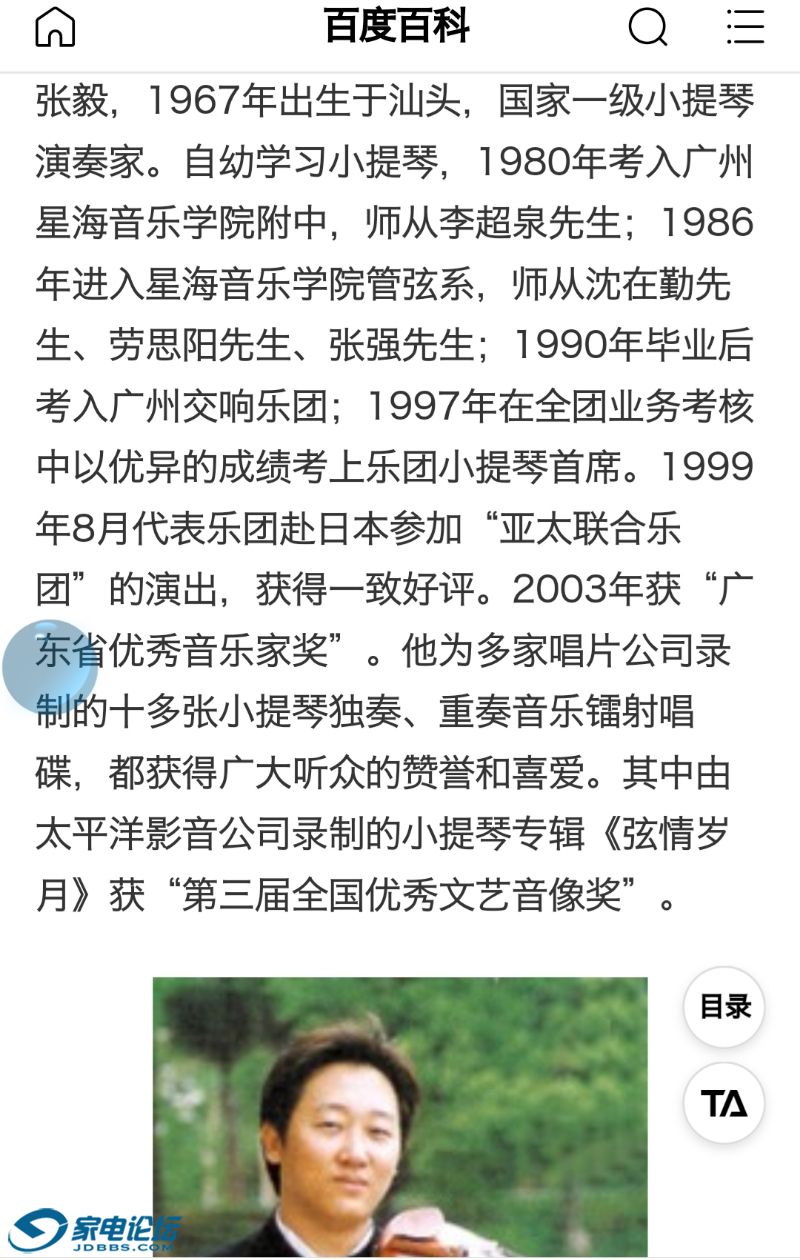Open the 目录 table of contents
The image size is (800, 1260).
pyautogui.click(x=724, y=1007)
